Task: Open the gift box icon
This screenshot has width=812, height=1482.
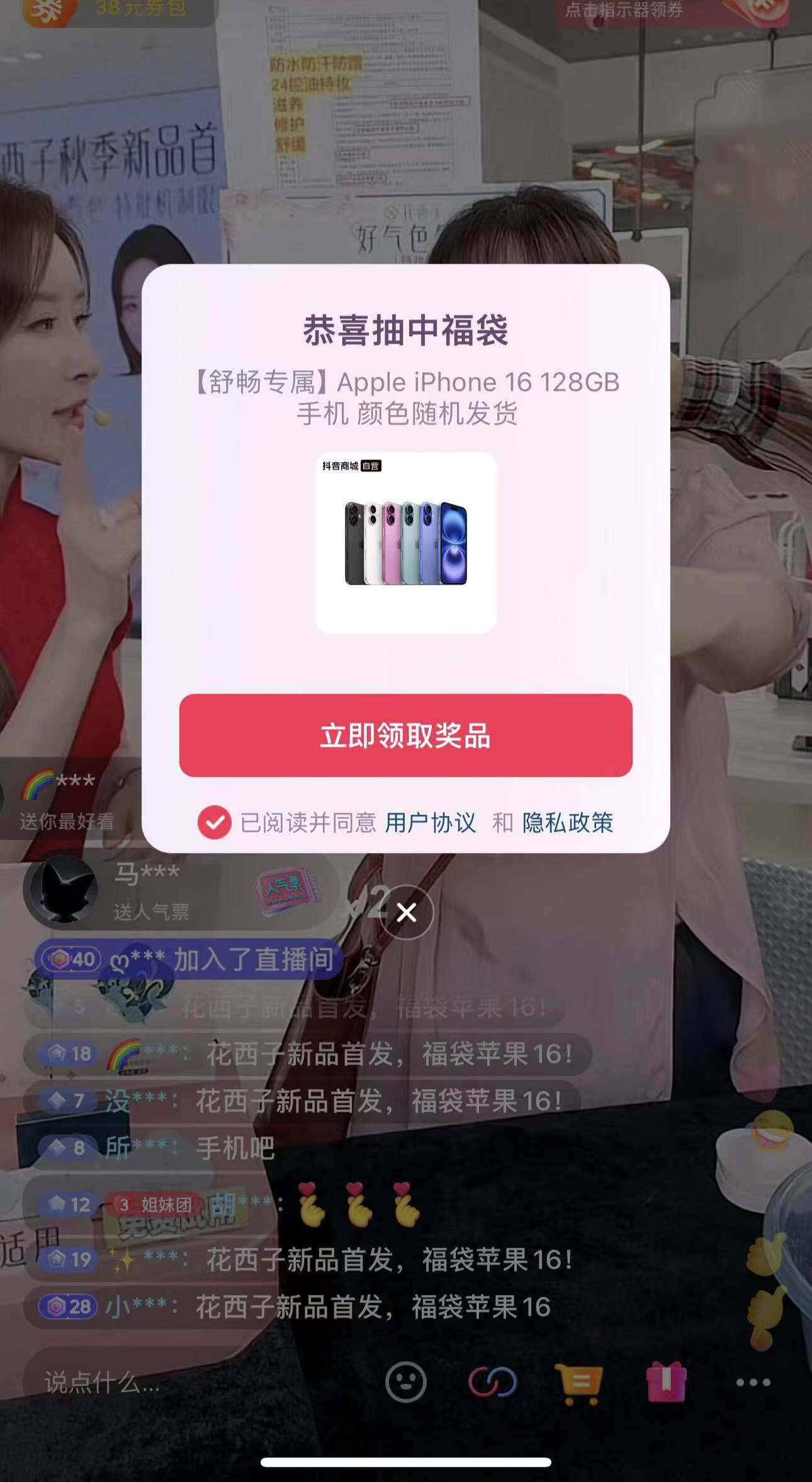Action: (x=666, y=1382)
